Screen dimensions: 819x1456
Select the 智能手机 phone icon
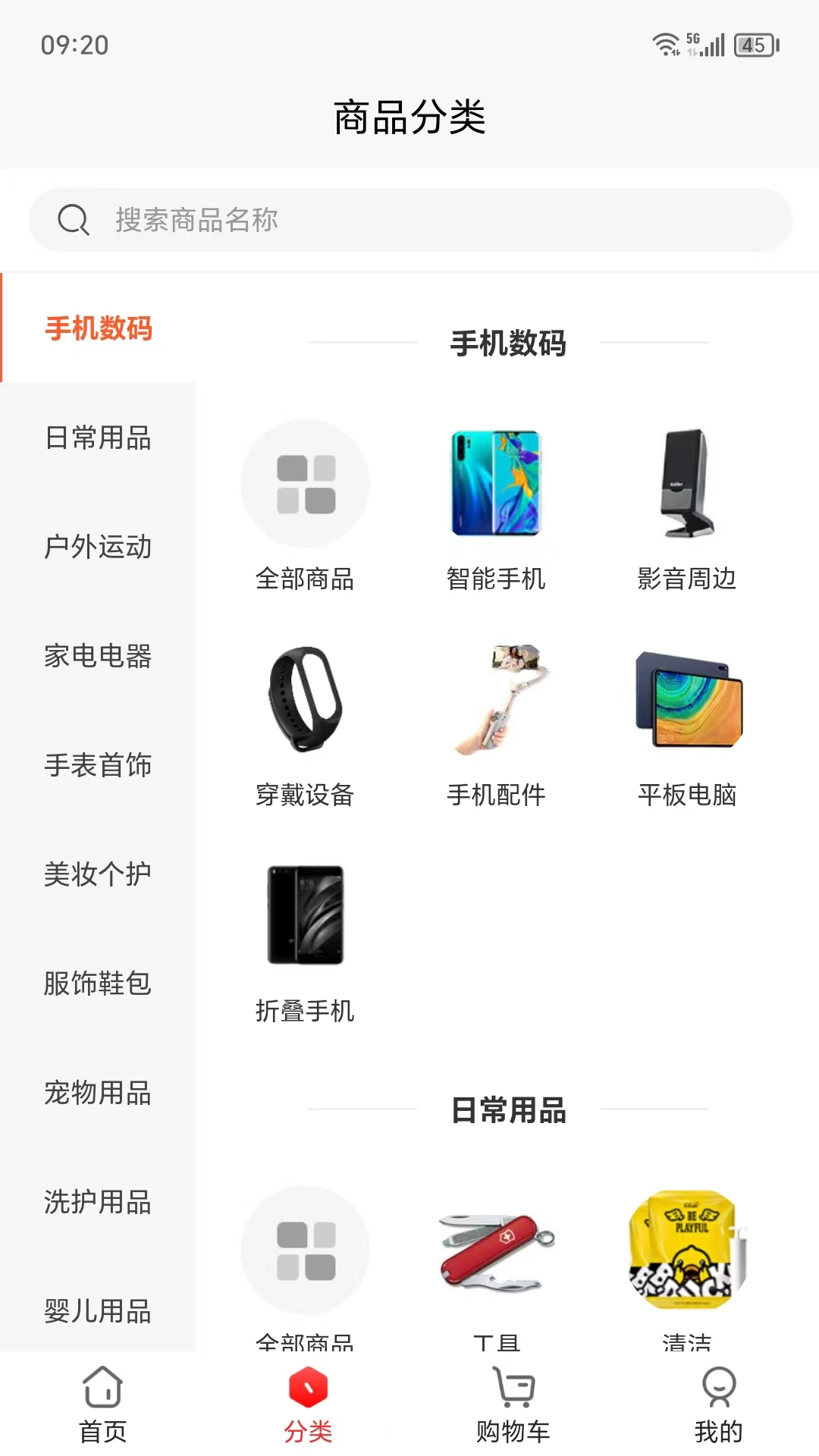[x=498, y=483]
